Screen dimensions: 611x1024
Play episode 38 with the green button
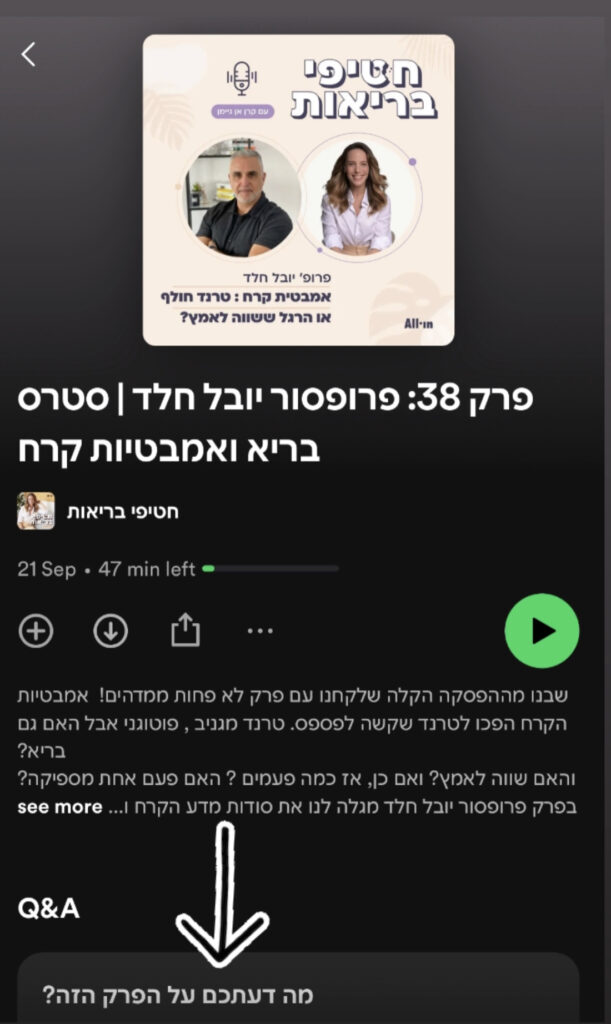[x=541, y=630]
